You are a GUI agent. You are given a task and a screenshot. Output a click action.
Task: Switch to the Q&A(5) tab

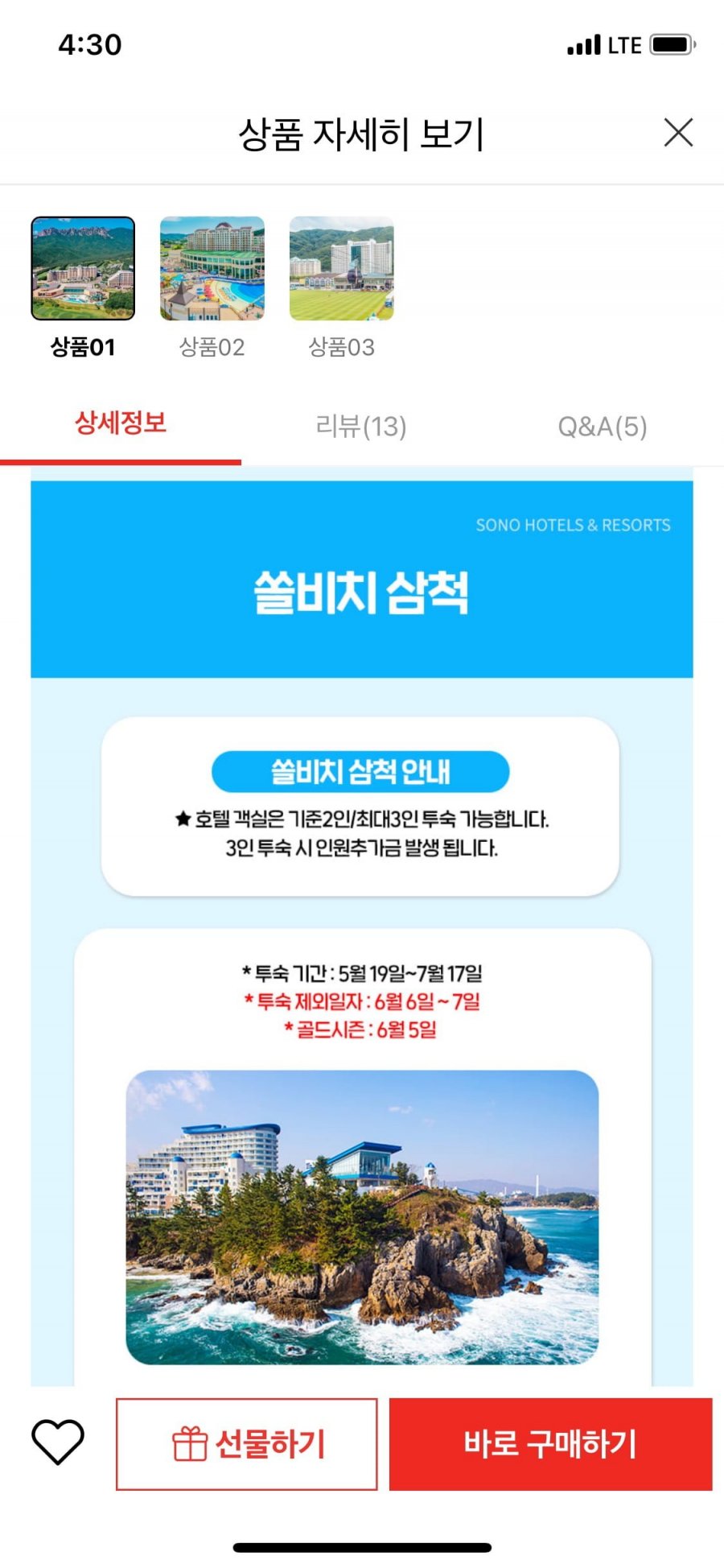(603, 427)
